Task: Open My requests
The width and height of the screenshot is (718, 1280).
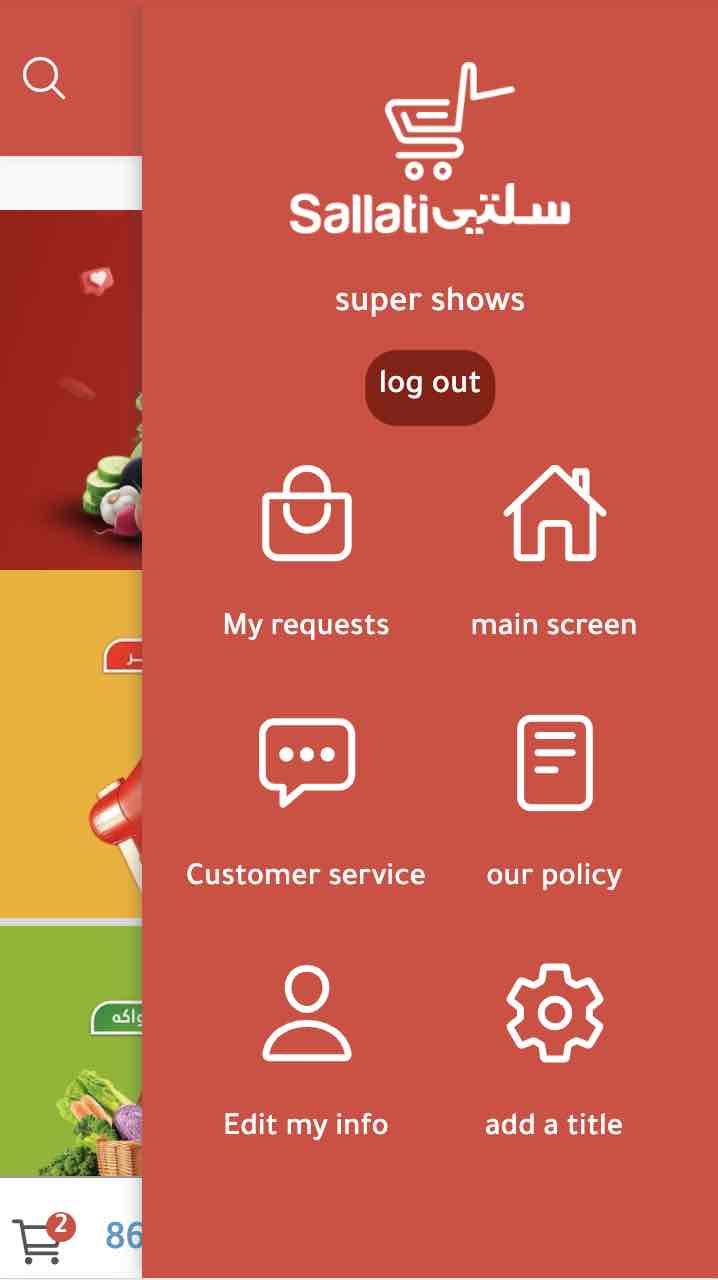Action: tap(306, 552)
